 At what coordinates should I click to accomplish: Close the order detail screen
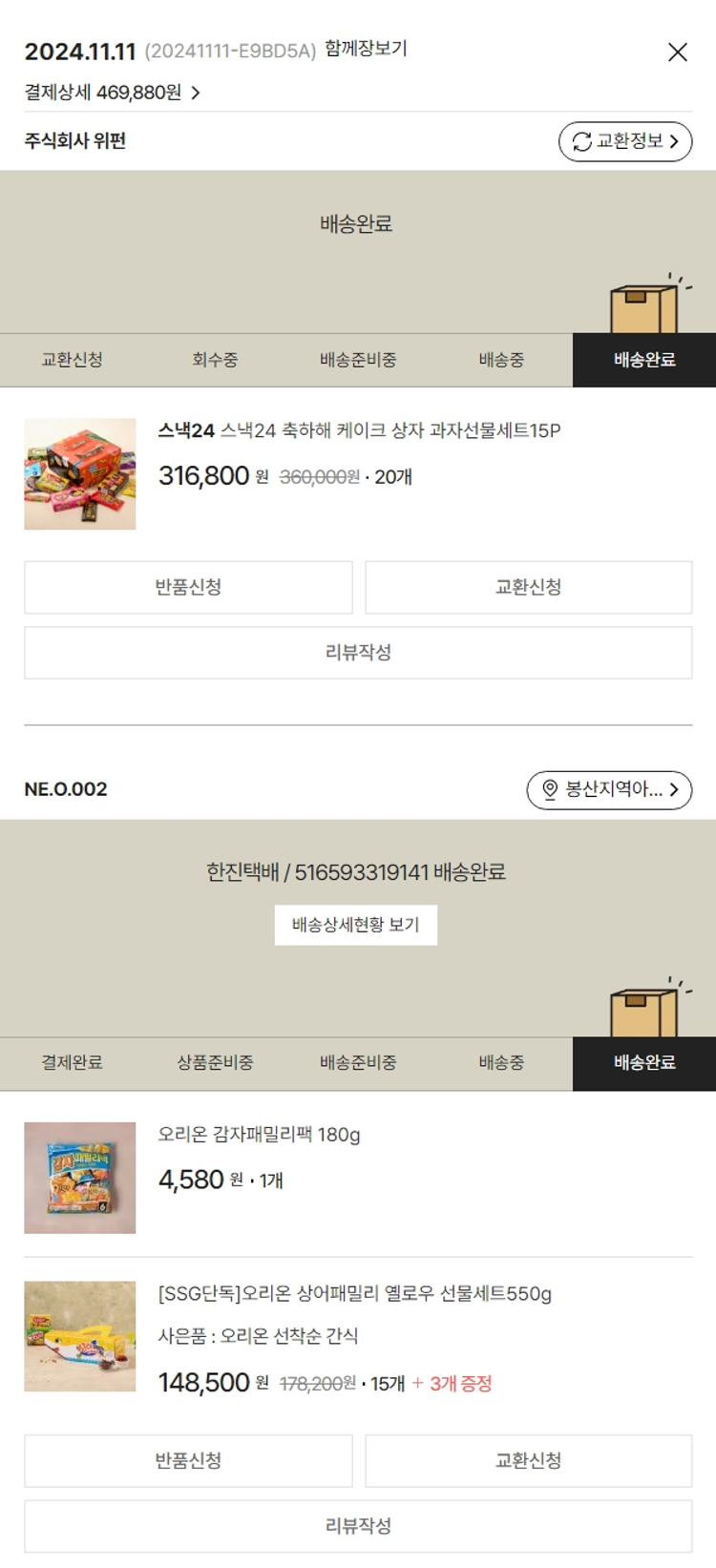pyautogui.click(x=677, y=52)
